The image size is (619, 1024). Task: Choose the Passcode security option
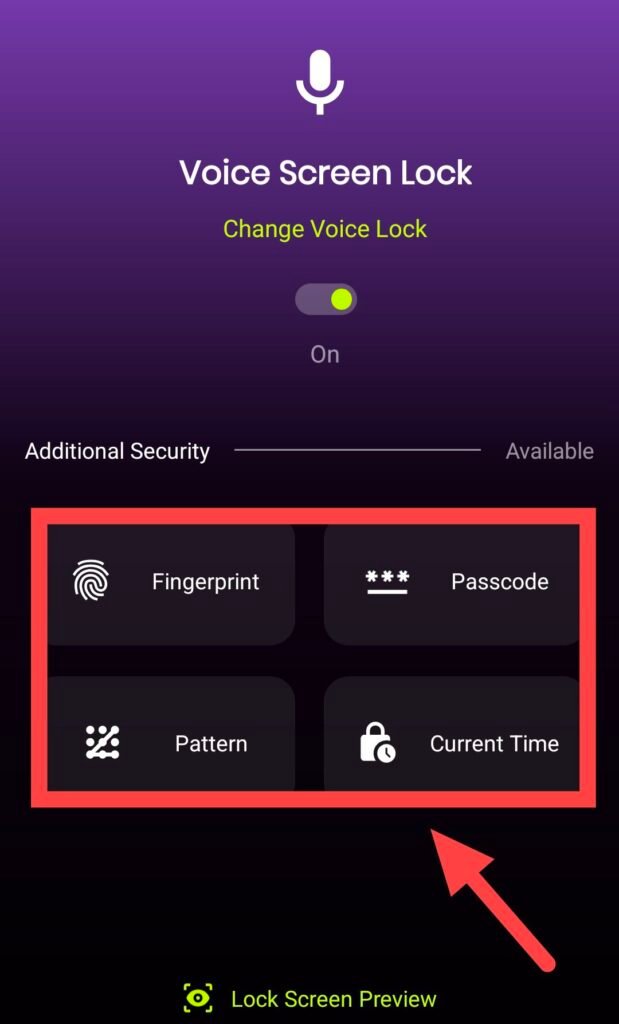click(452, 582)
